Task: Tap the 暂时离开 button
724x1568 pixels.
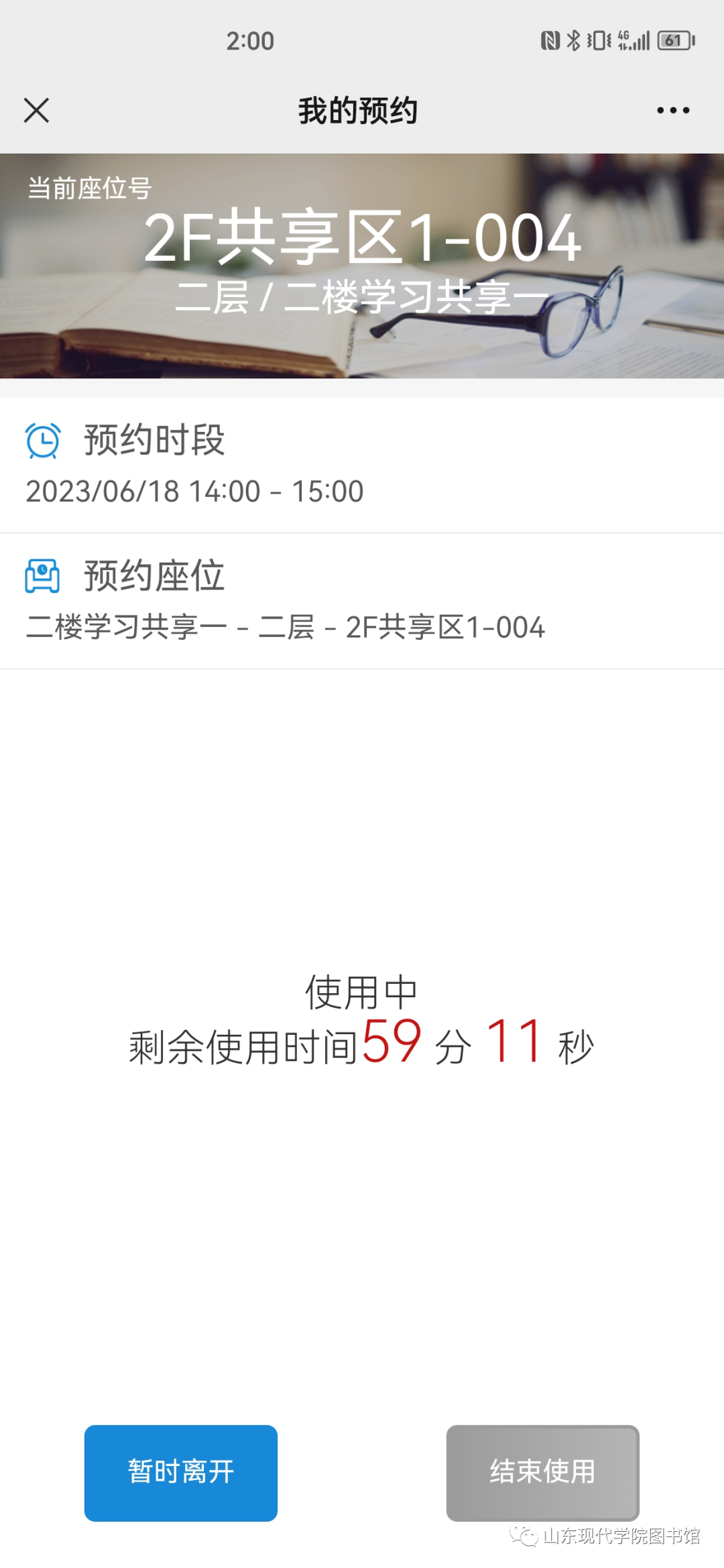Action: tap(180, 1472)
